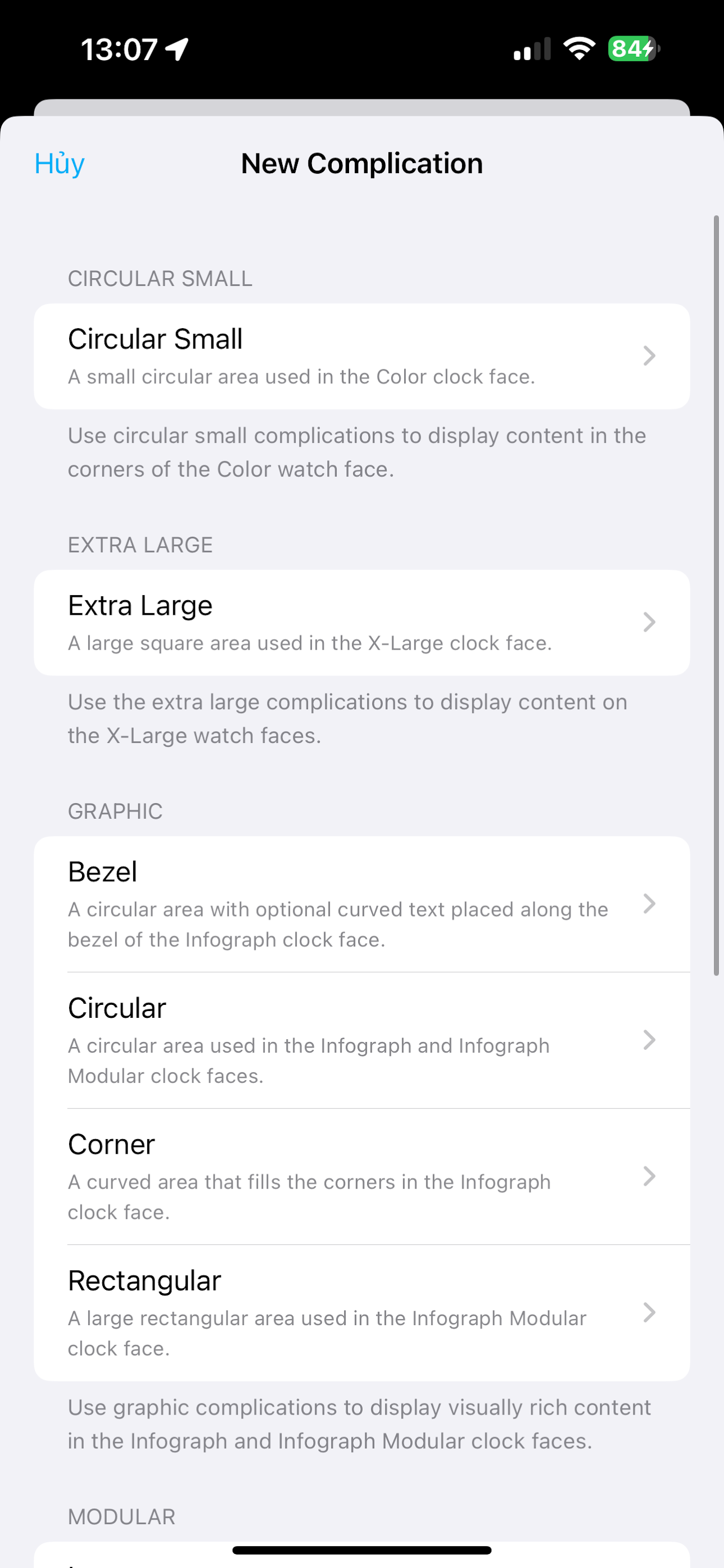Image resolution: width=724 pixels, height=1568 pixels.
Task: Cancel with the Hủy button
Action: point(59,163)
